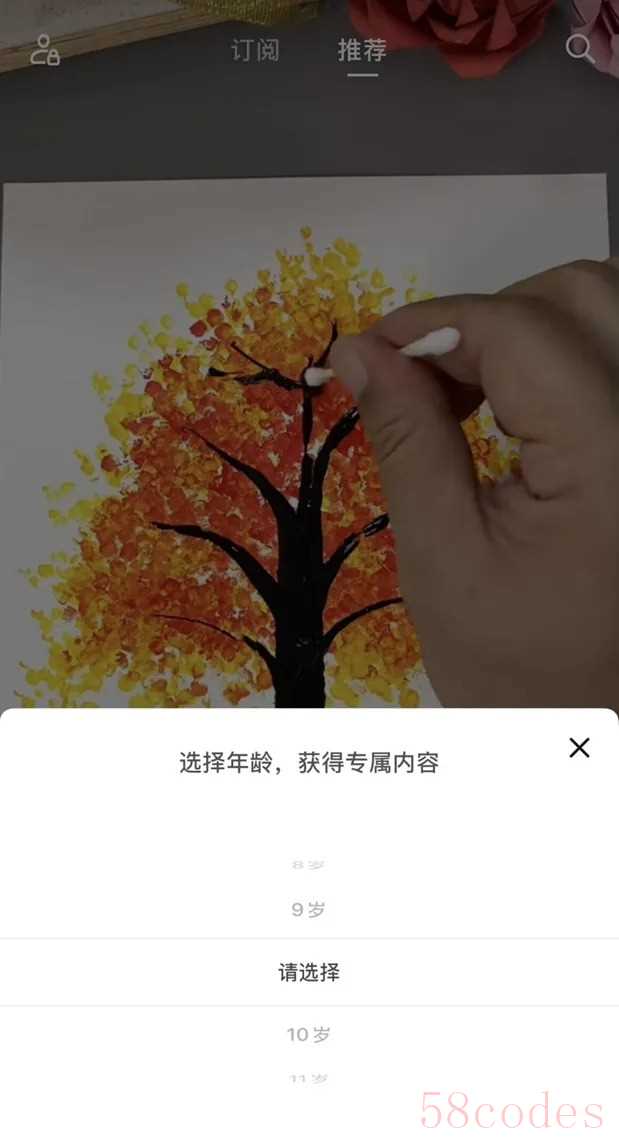Open the search icon
The image size is (619, 1141).
580,49
